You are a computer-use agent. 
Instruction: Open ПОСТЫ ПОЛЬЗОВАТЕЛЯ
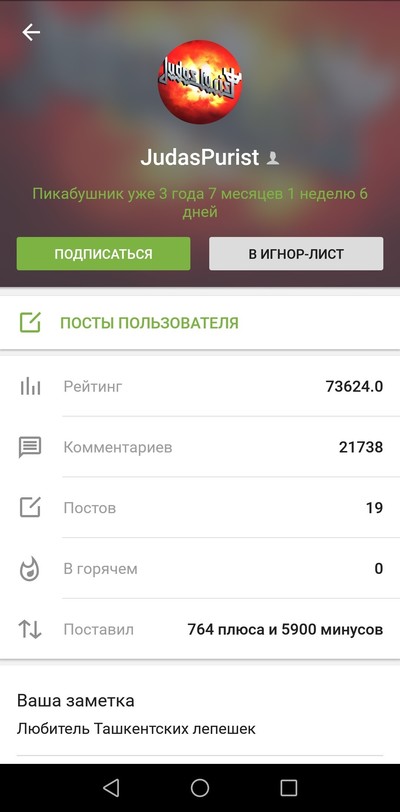(200, 323)
